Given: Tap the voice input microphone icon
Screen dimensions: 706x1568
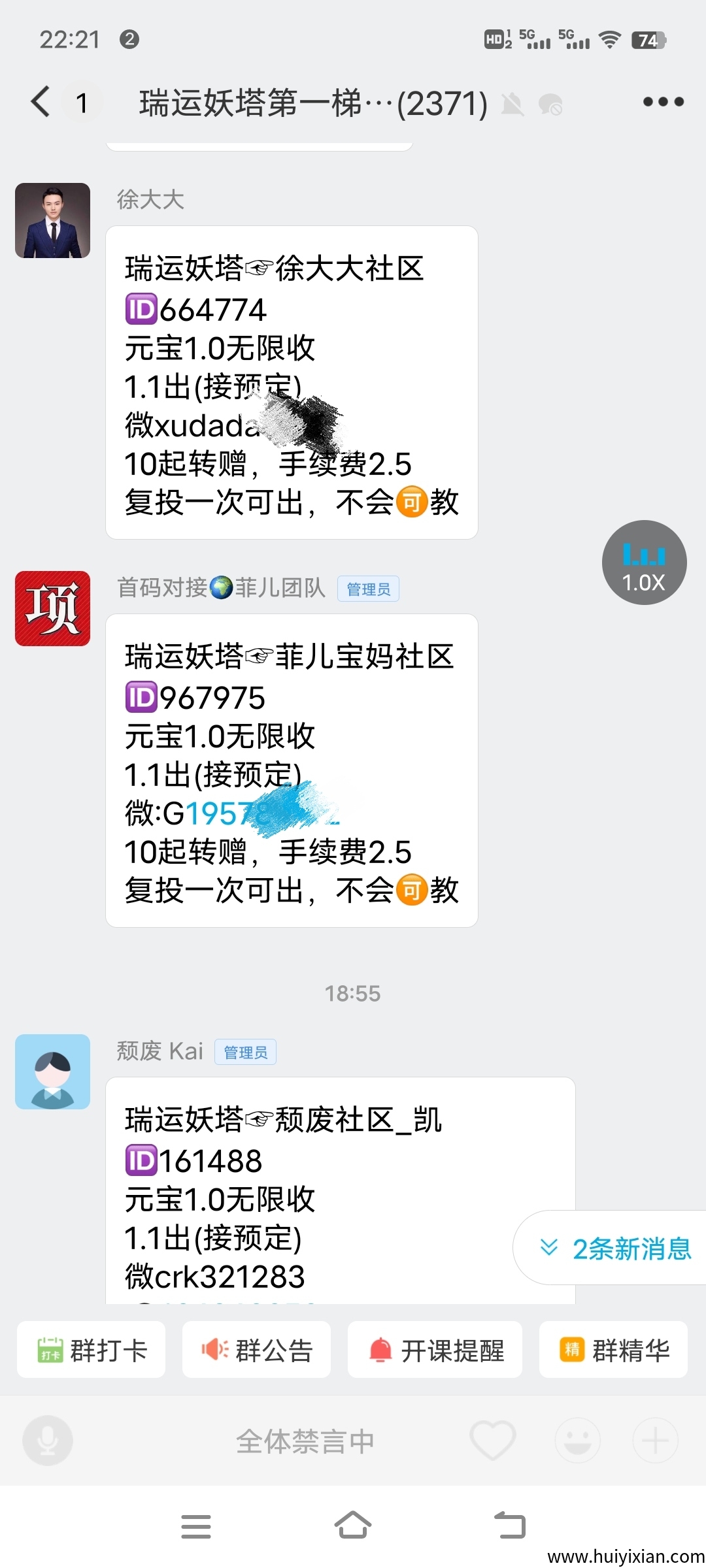Looking at the screenshot, I should click(x=47, y=1441).
